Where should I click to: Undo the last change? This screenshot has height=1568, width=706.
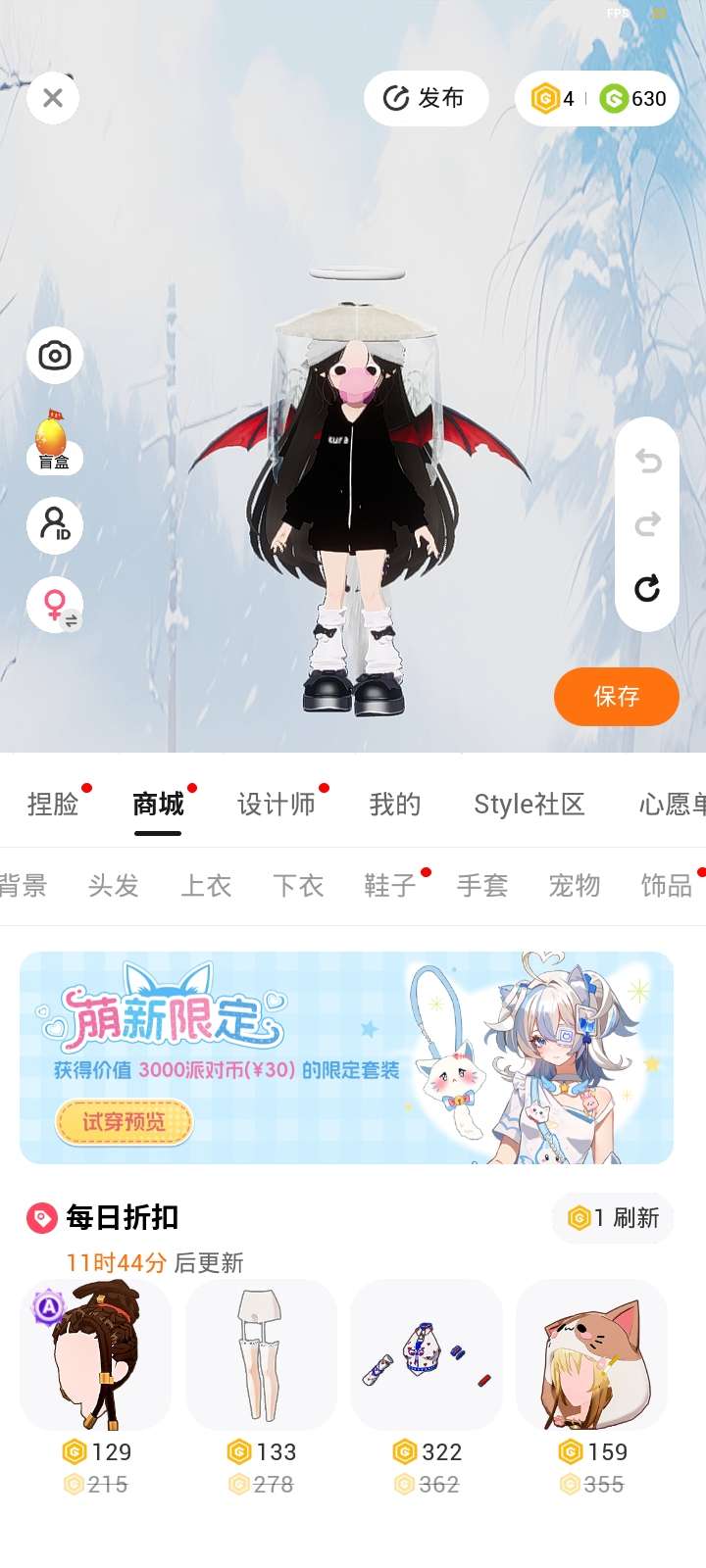coord(647,461)
